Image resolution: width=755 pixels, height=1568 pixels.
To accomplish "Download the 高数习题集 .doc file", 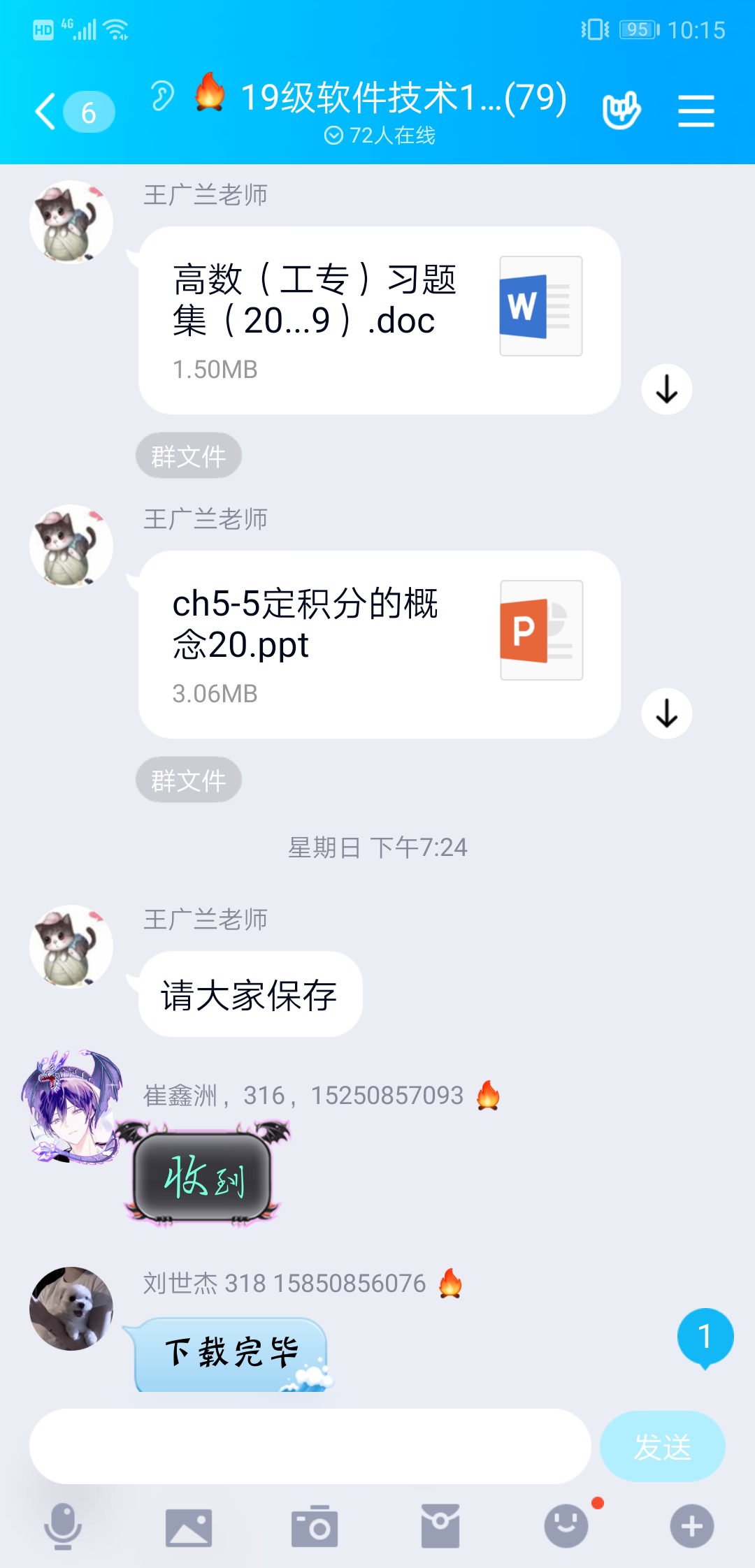I will (x=666, y=389).
